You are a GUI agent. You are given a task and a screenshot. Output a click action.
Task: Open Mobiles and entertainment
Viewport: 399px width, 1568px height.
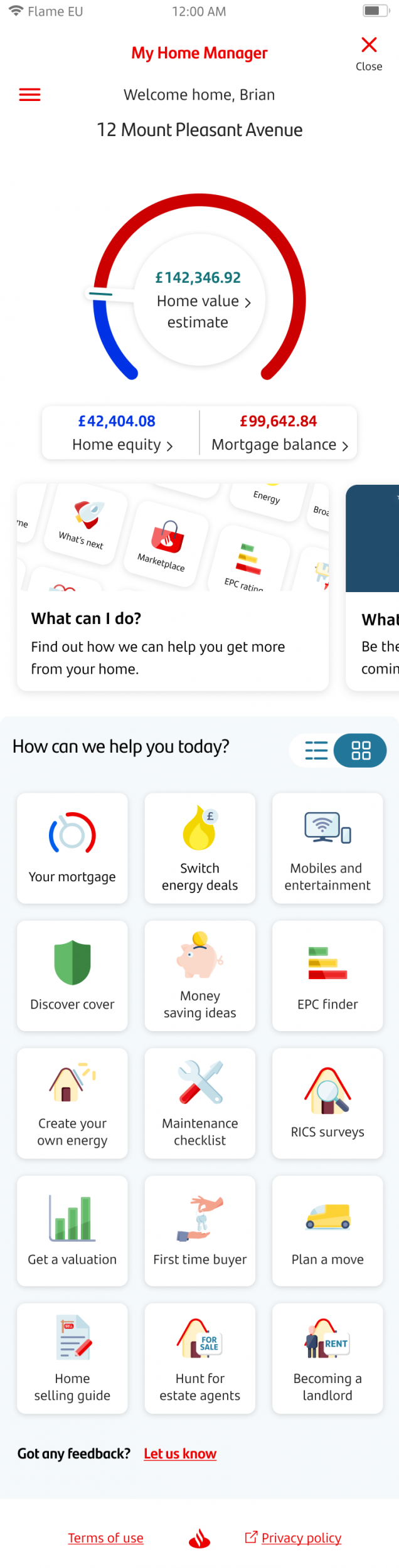(327, 848)
